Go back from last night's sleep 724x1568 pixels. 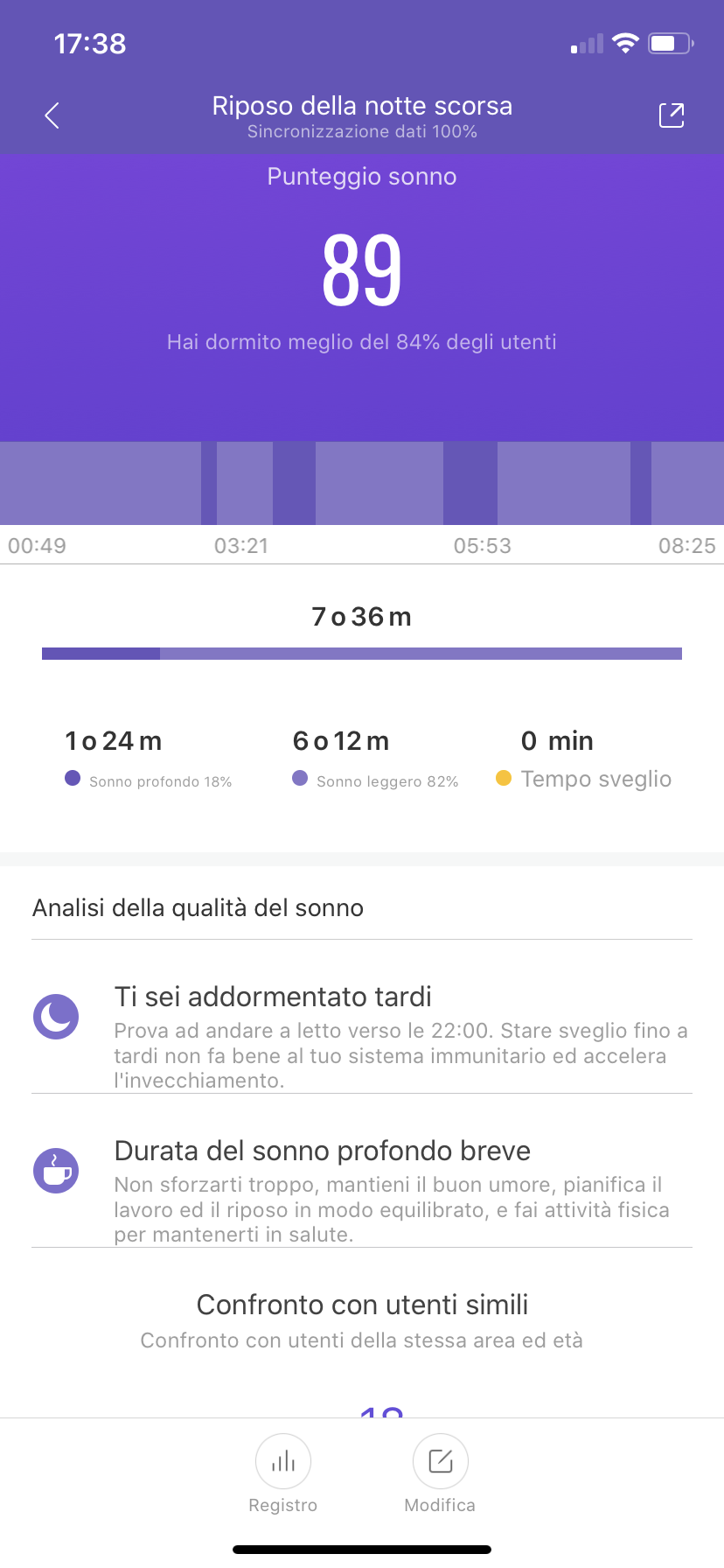point(52,115)
